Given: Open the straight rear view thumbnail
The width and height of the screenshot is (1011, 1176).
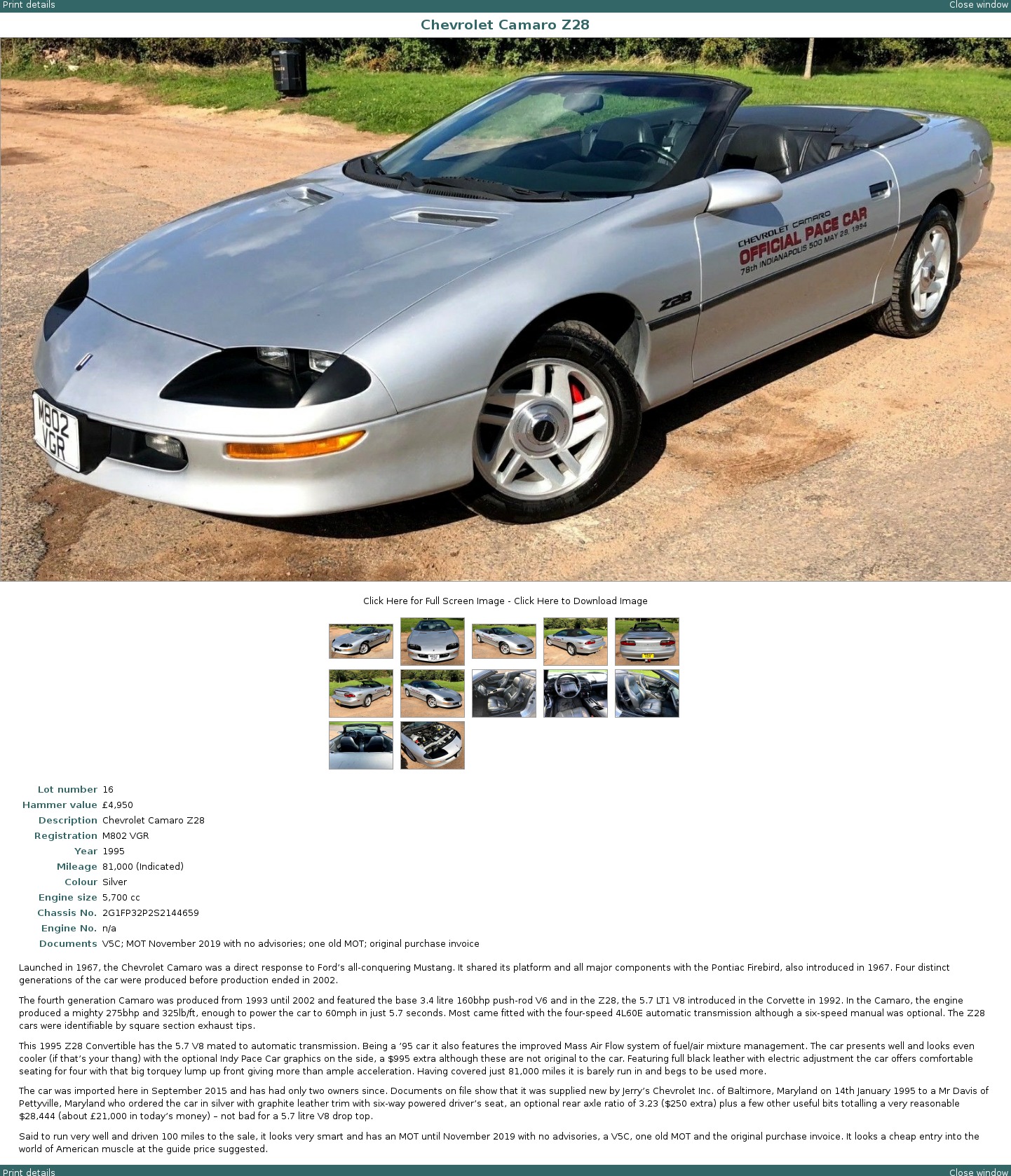Looking at the screenshot, I should pyautogui.click(x=647, y=641).
